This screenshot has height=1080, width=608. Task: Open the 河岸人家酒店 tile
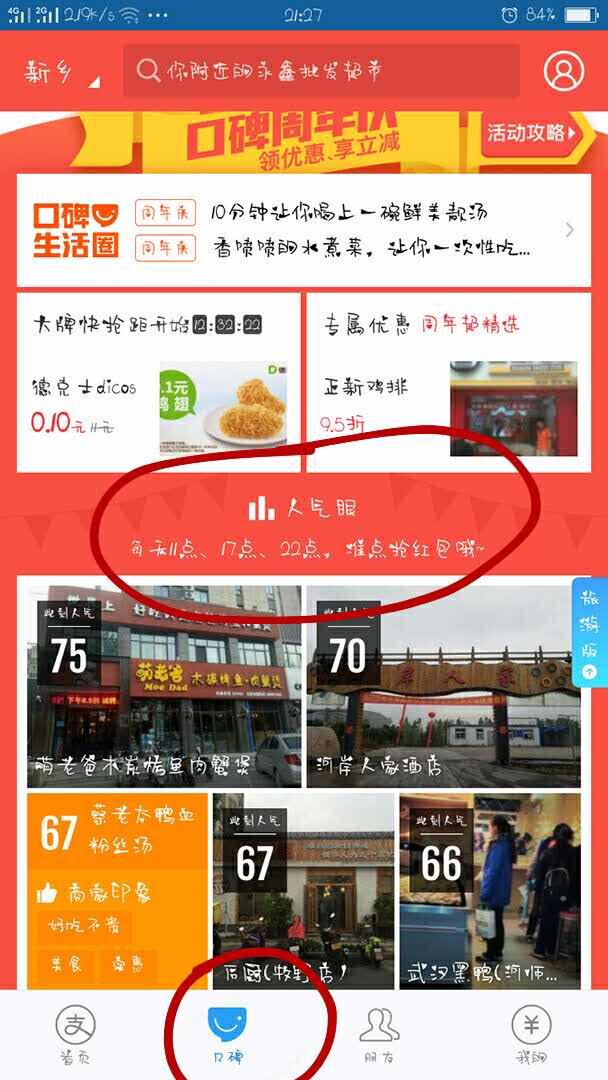(443, 686)
